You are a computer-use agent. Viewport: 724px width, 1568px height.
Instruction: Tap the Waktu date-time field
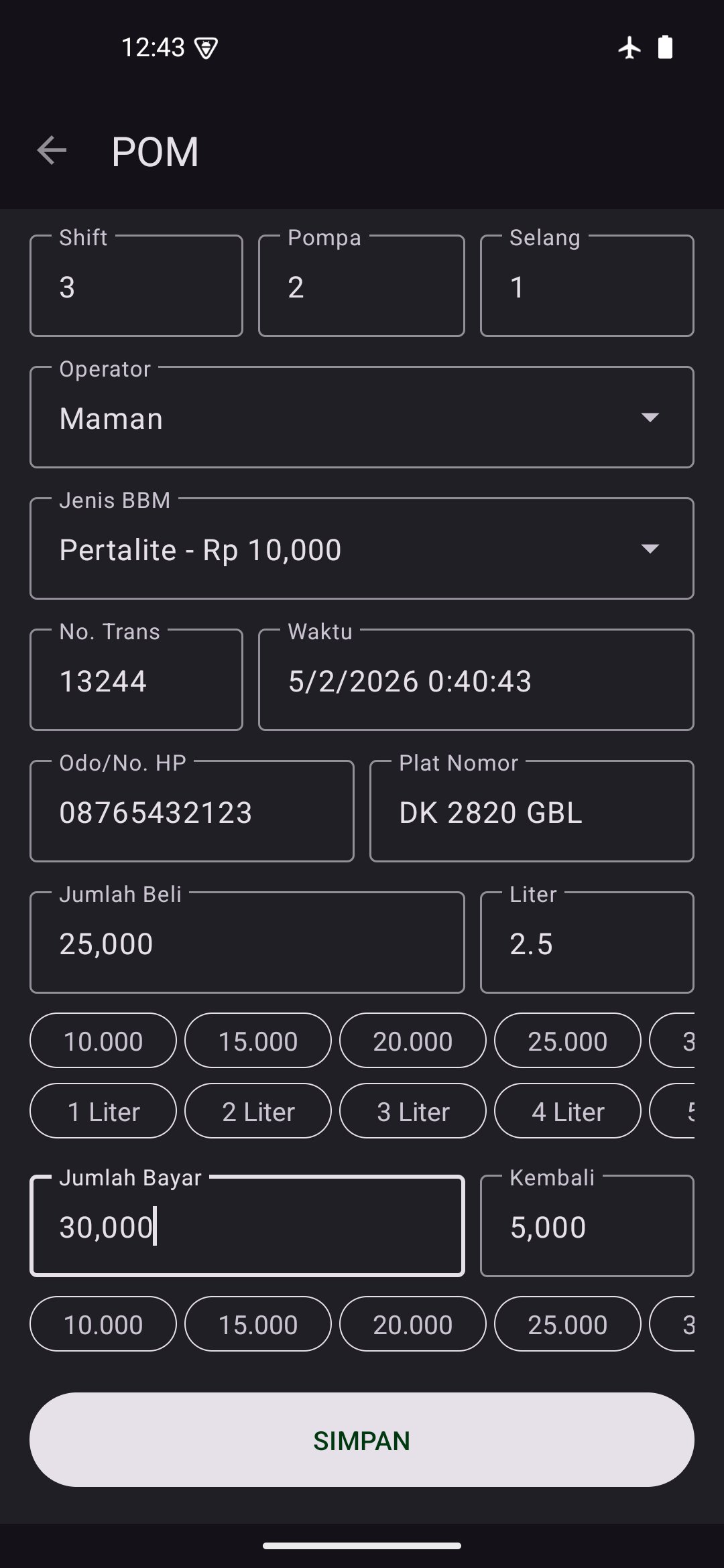click(x=476, y=680)
